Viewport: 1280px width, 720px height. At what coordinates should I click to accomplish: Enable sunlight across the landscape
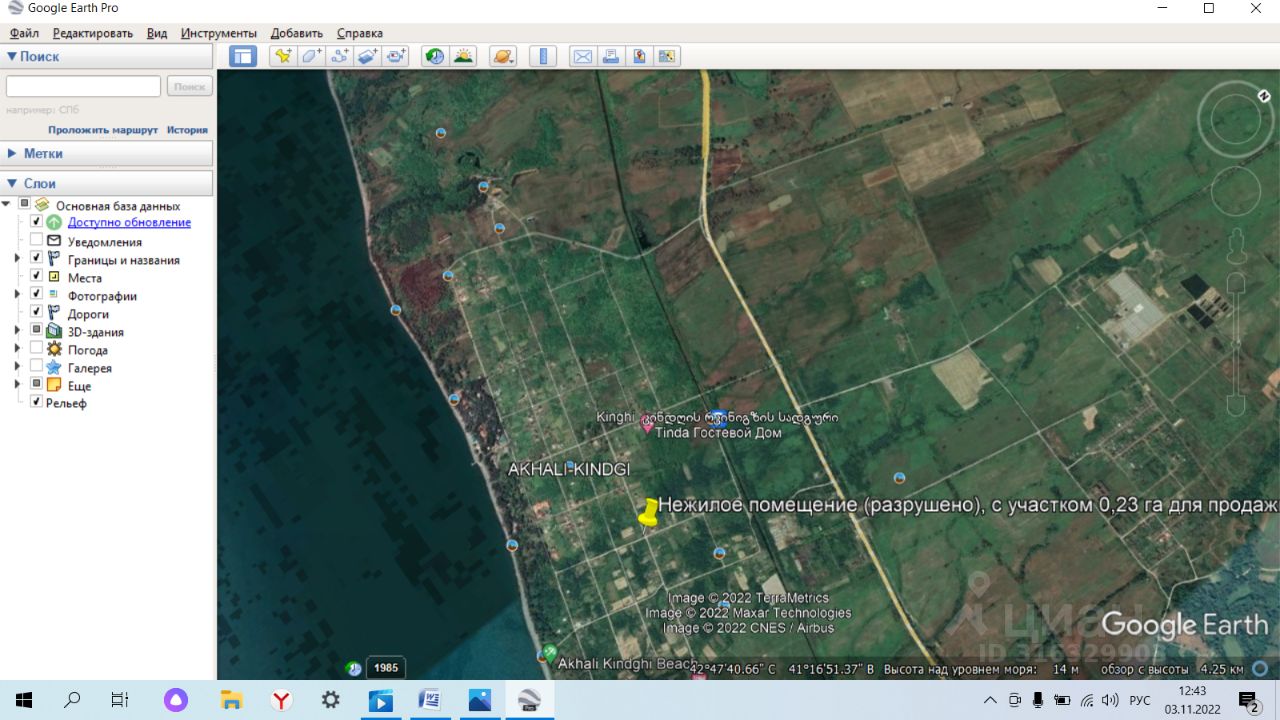point(463,56)
